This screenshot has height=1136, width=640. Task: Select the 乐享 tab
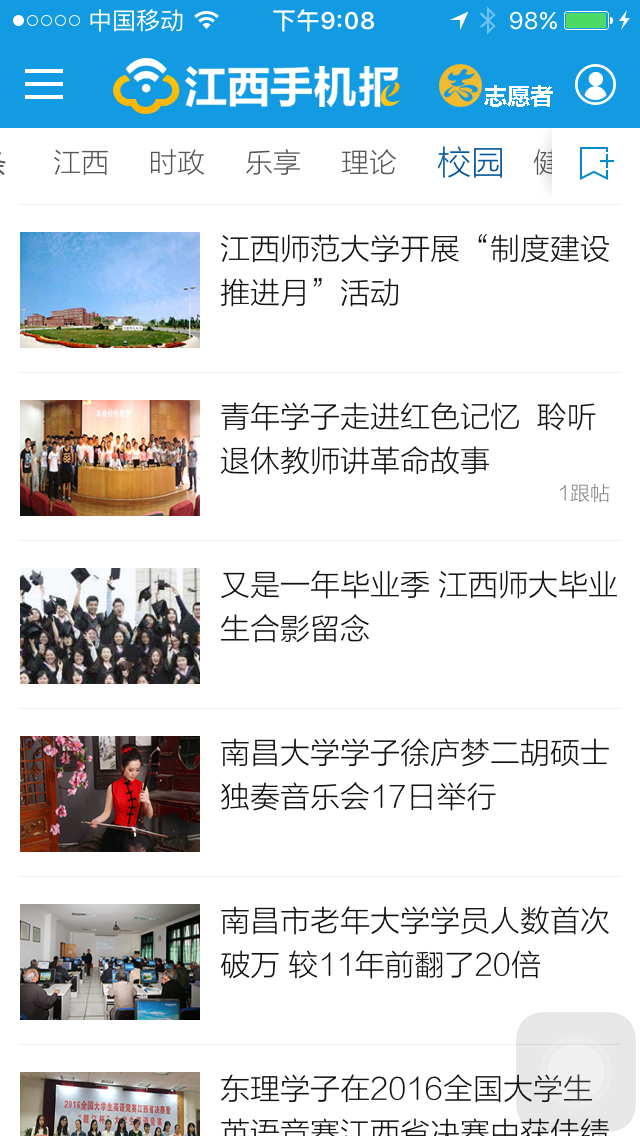point(272,162)
